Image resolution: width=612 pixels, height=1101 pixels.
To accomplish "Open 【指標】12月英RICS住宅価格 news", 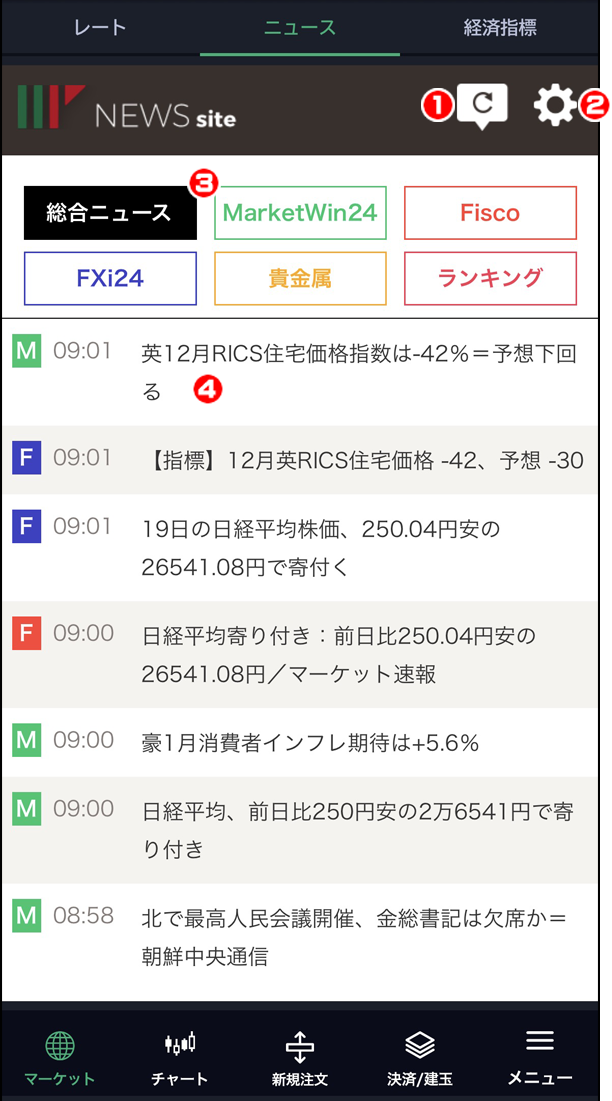I will 300,460.
